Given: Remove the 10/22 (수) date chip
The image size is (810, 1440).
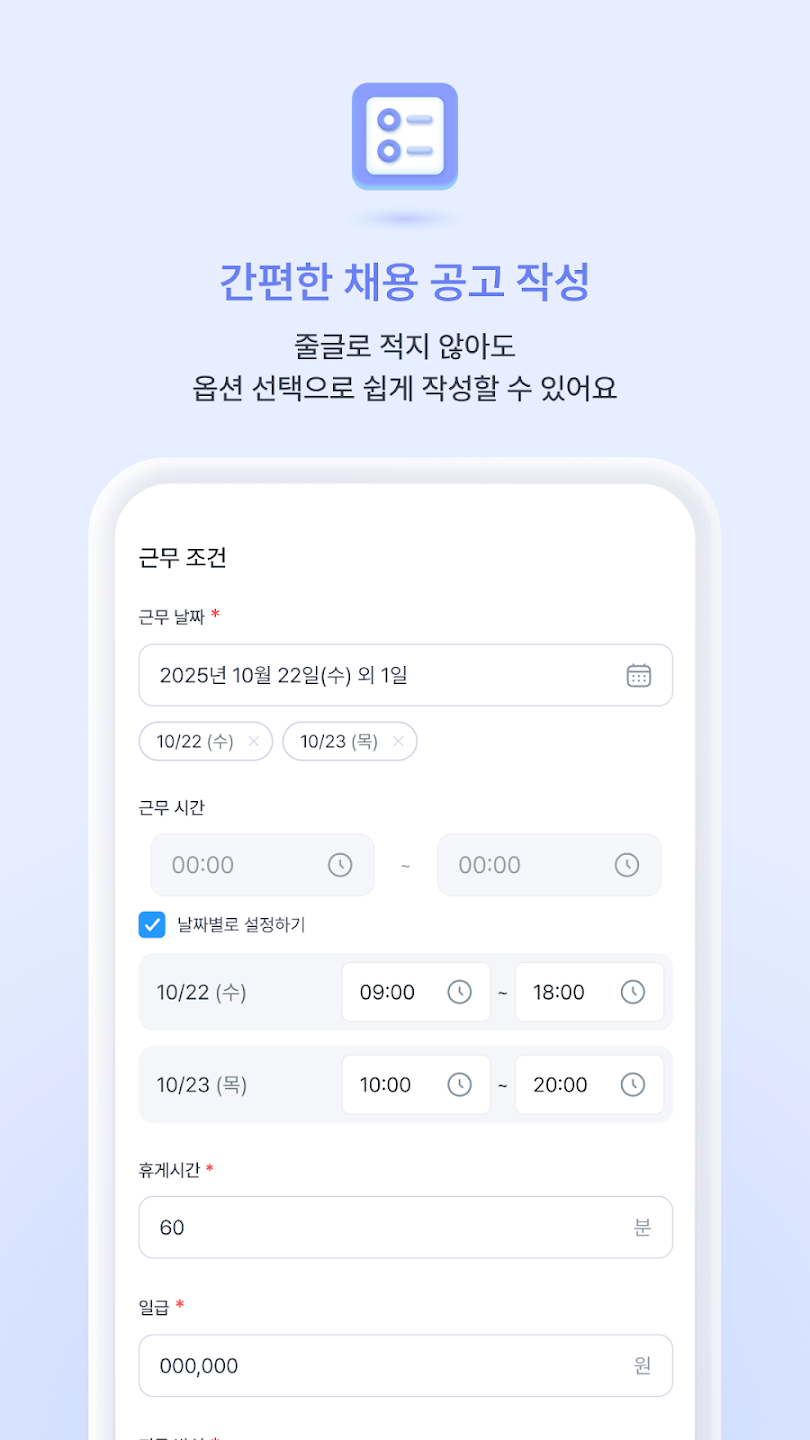Looking at the screenshot, I should tap(255, 741).
